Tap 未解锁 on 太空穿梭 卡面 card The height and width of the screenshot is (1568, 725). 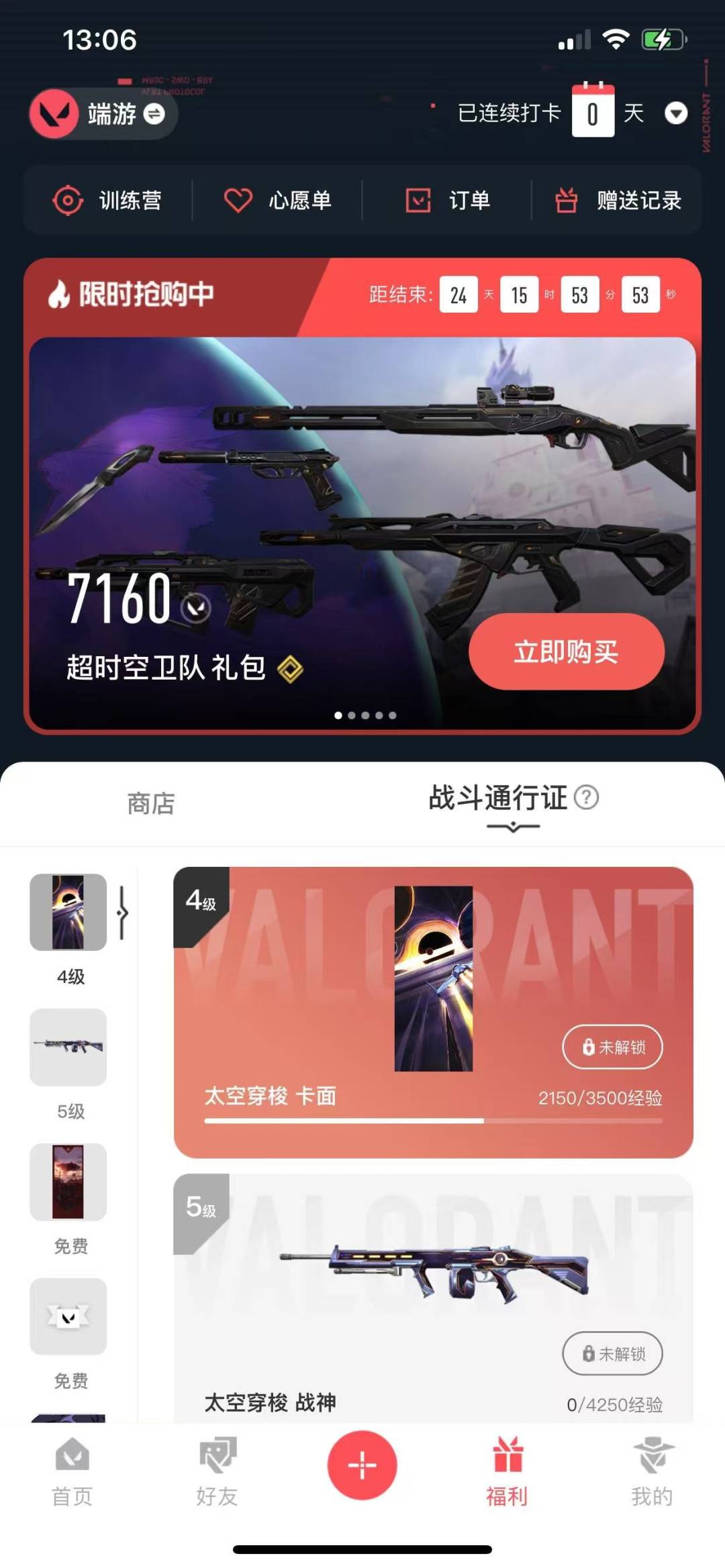click(x=612, y=1047)
